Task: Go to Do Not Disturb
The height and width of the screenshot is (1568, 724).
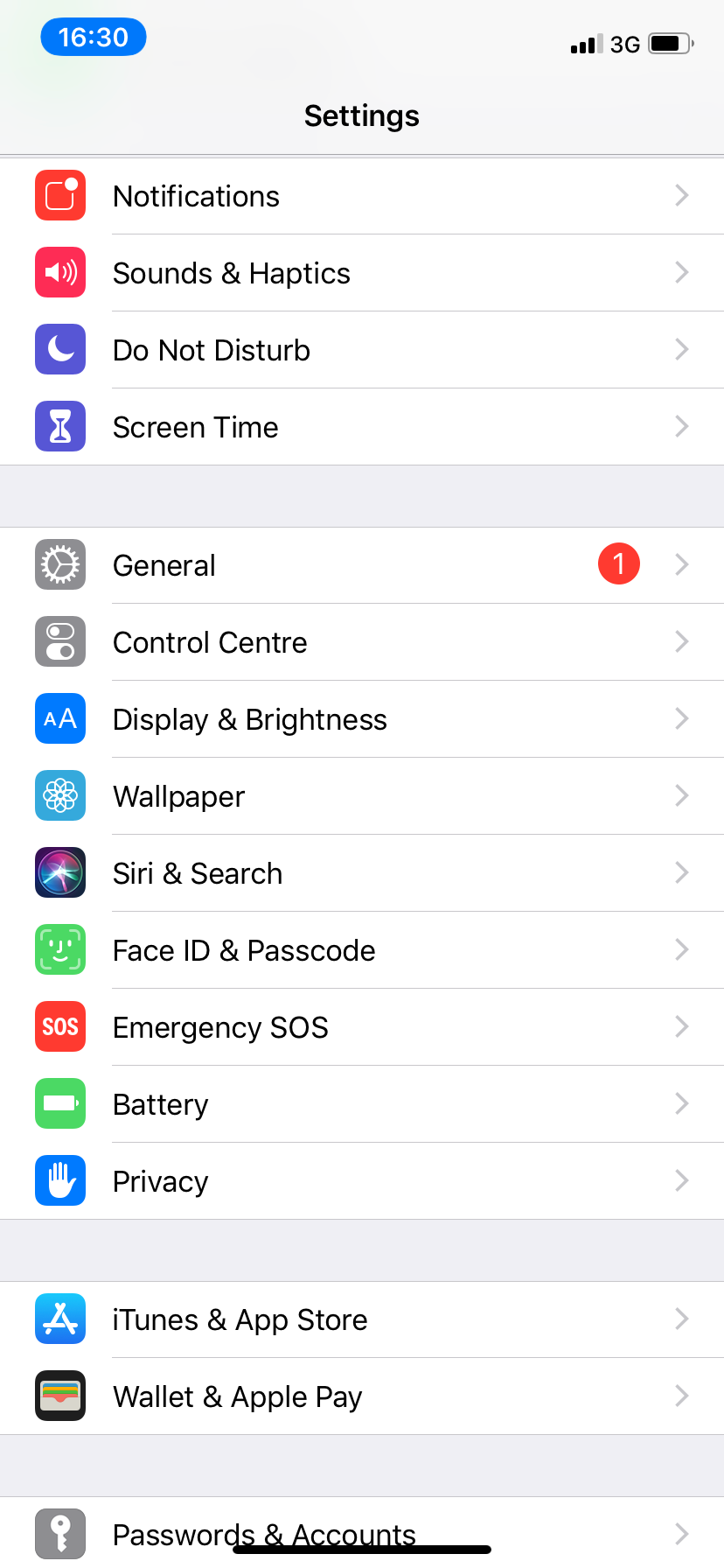Action: click(x=362, y=350)
